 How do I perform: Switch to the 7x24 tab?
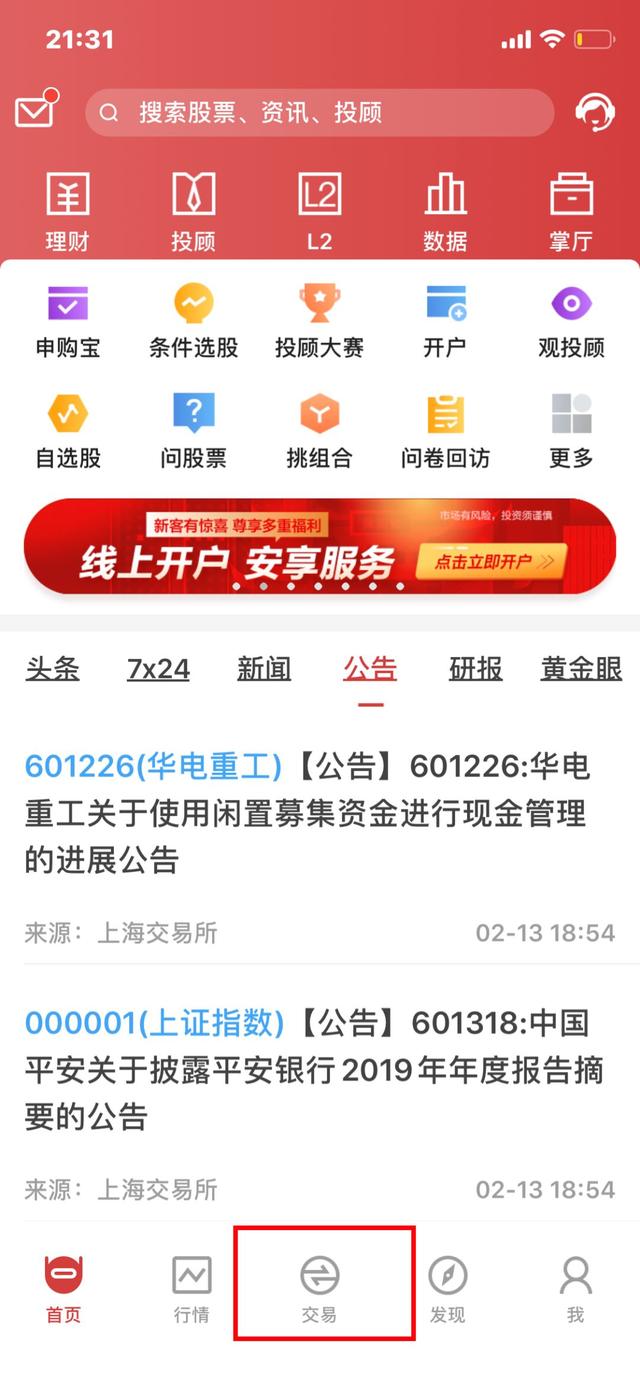tap(158, 669)
